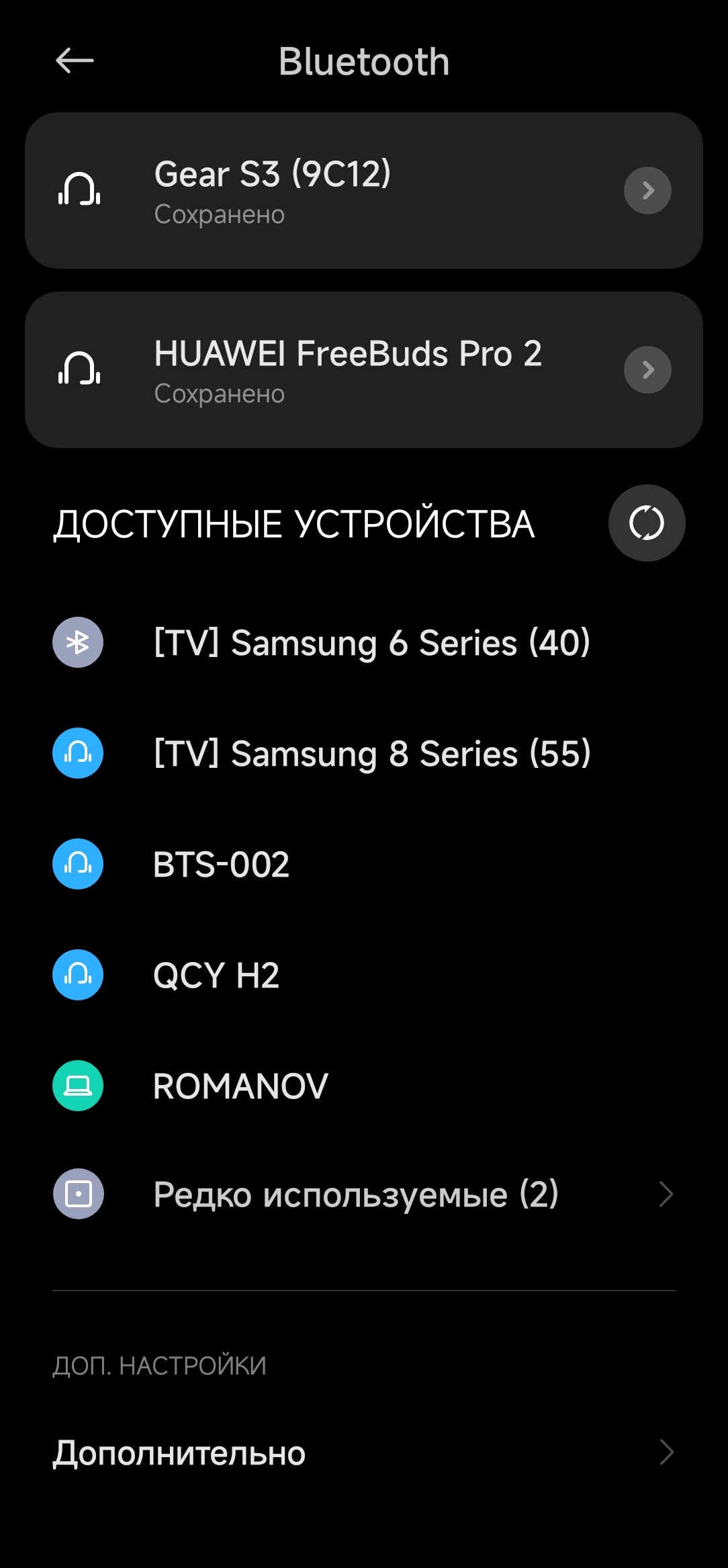Open details arrow for Gear S3 (9C12)

(647, 191)
